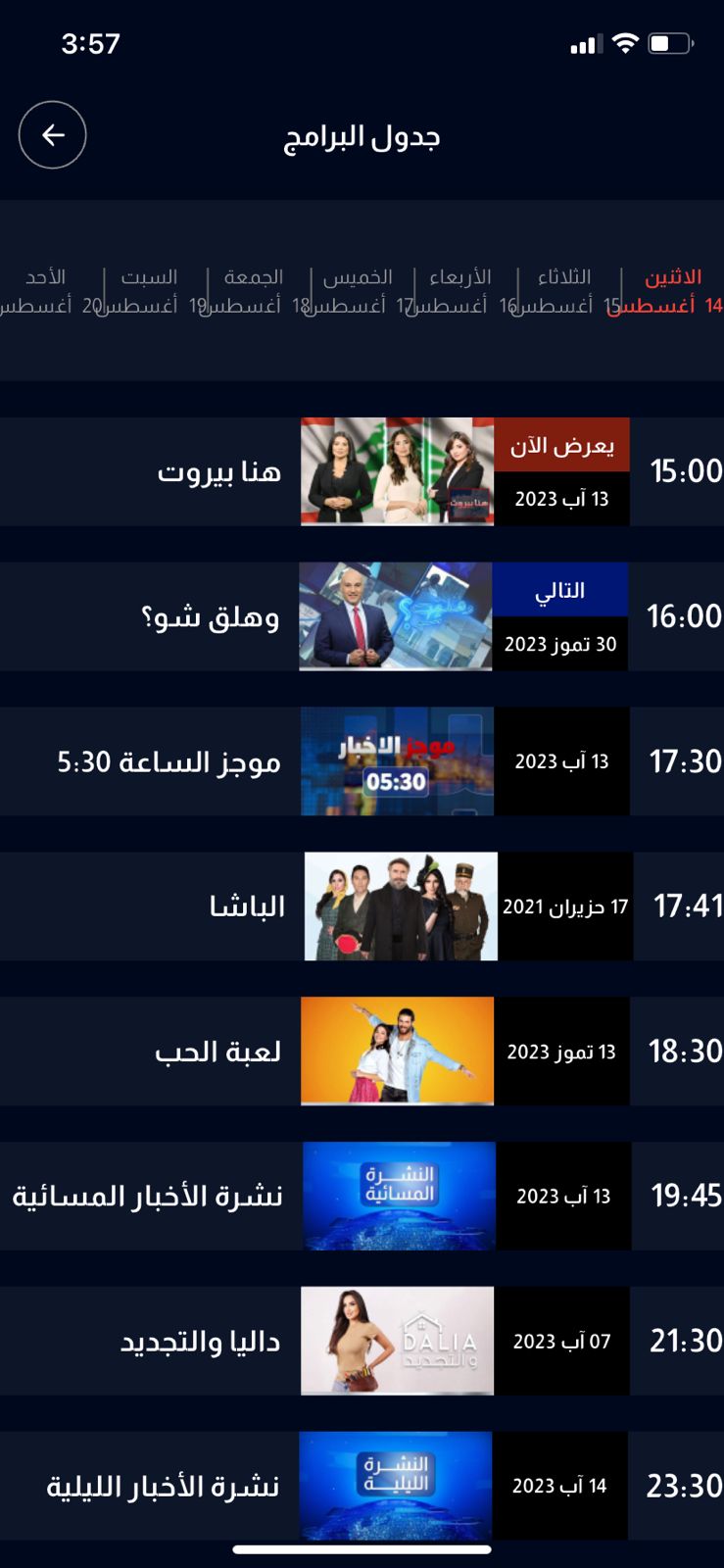Switch to the الأربعاء 16 أغسطس tab

(x=460, y=291)
